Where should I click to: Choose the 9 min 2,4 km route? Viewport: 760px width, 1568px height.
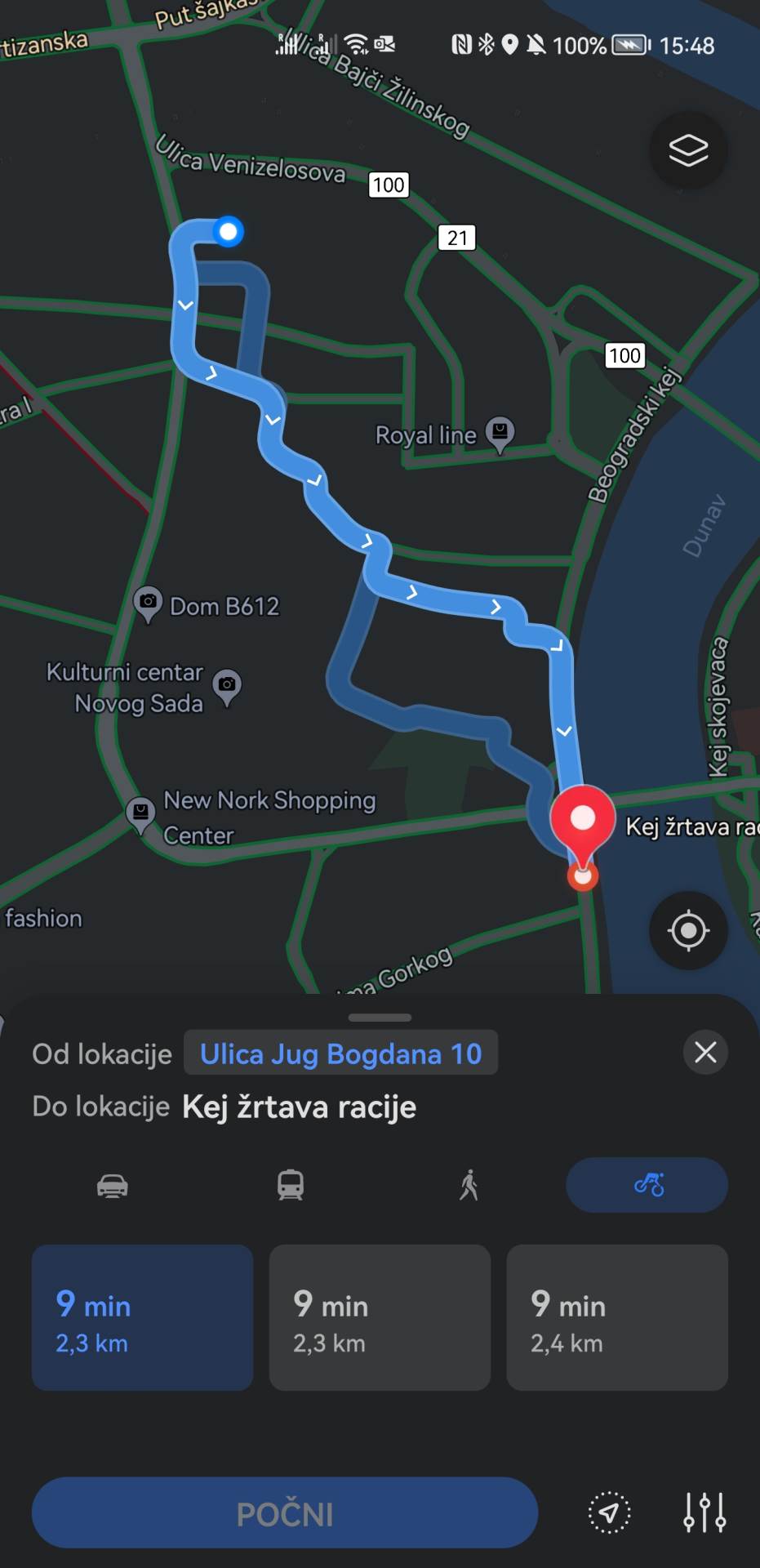(617, 1317)
